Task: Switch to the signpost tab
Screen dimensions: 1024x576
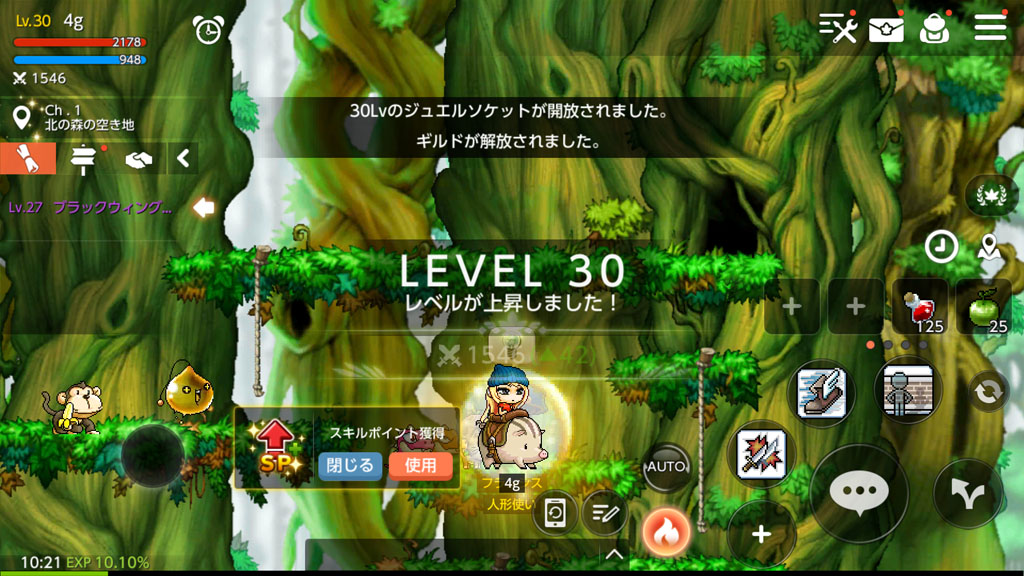Action: pyautogui.click(x=83, y=158)
